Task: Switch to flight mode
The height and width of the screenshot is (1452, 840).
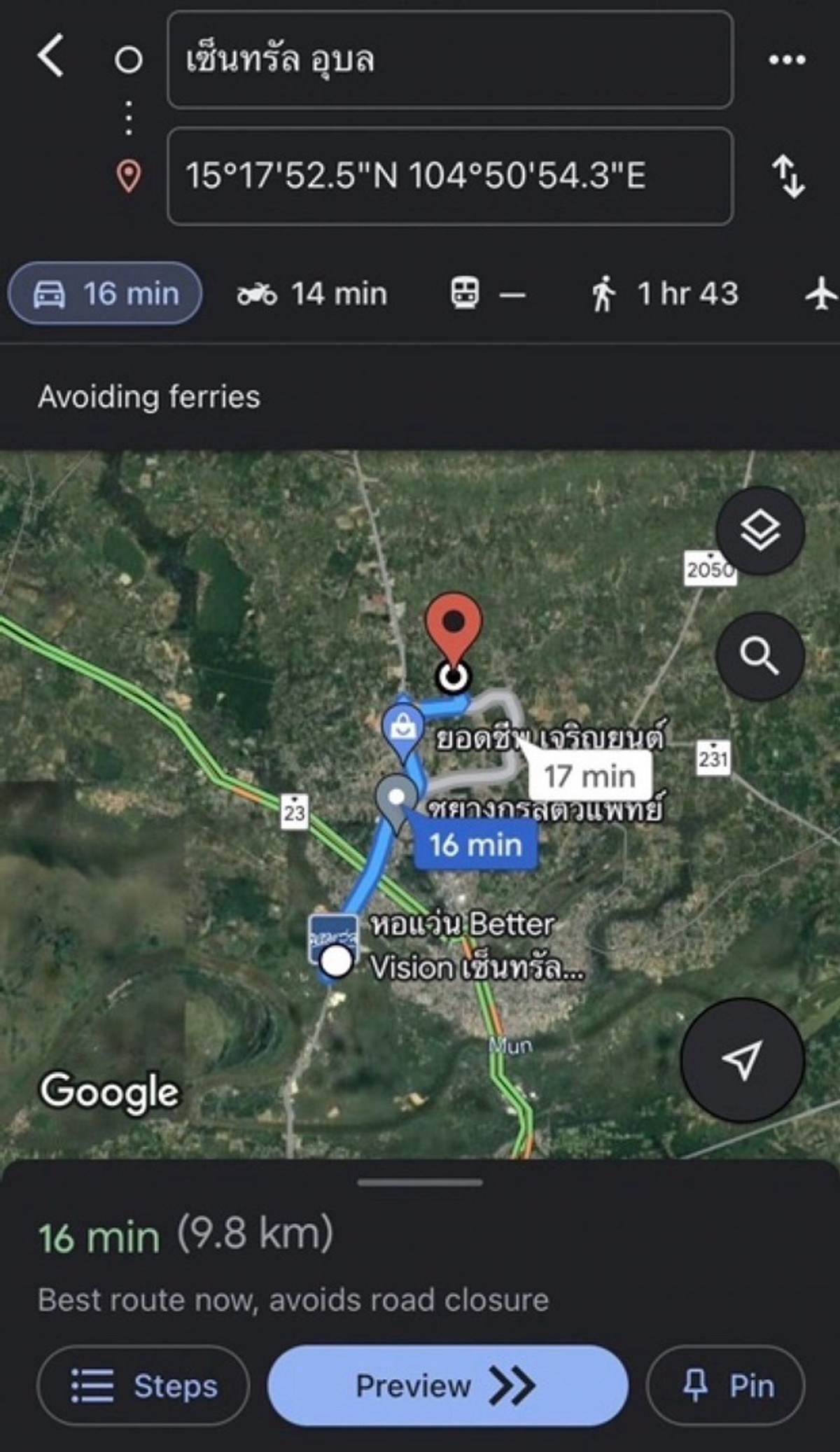Action: pos(820,293)
